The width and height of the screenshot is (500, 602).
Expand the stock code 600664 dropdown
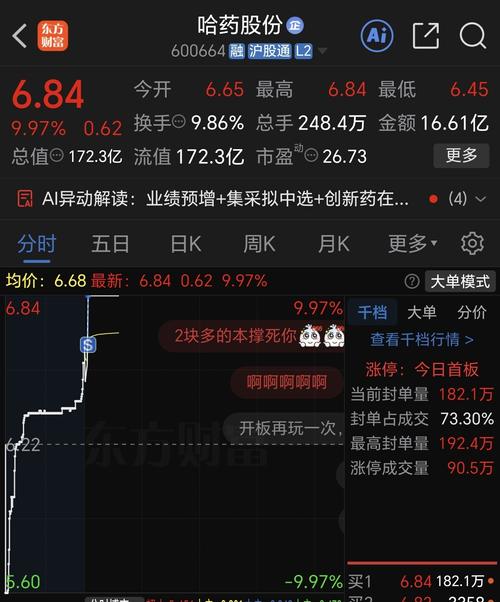(x=322, y=51)
